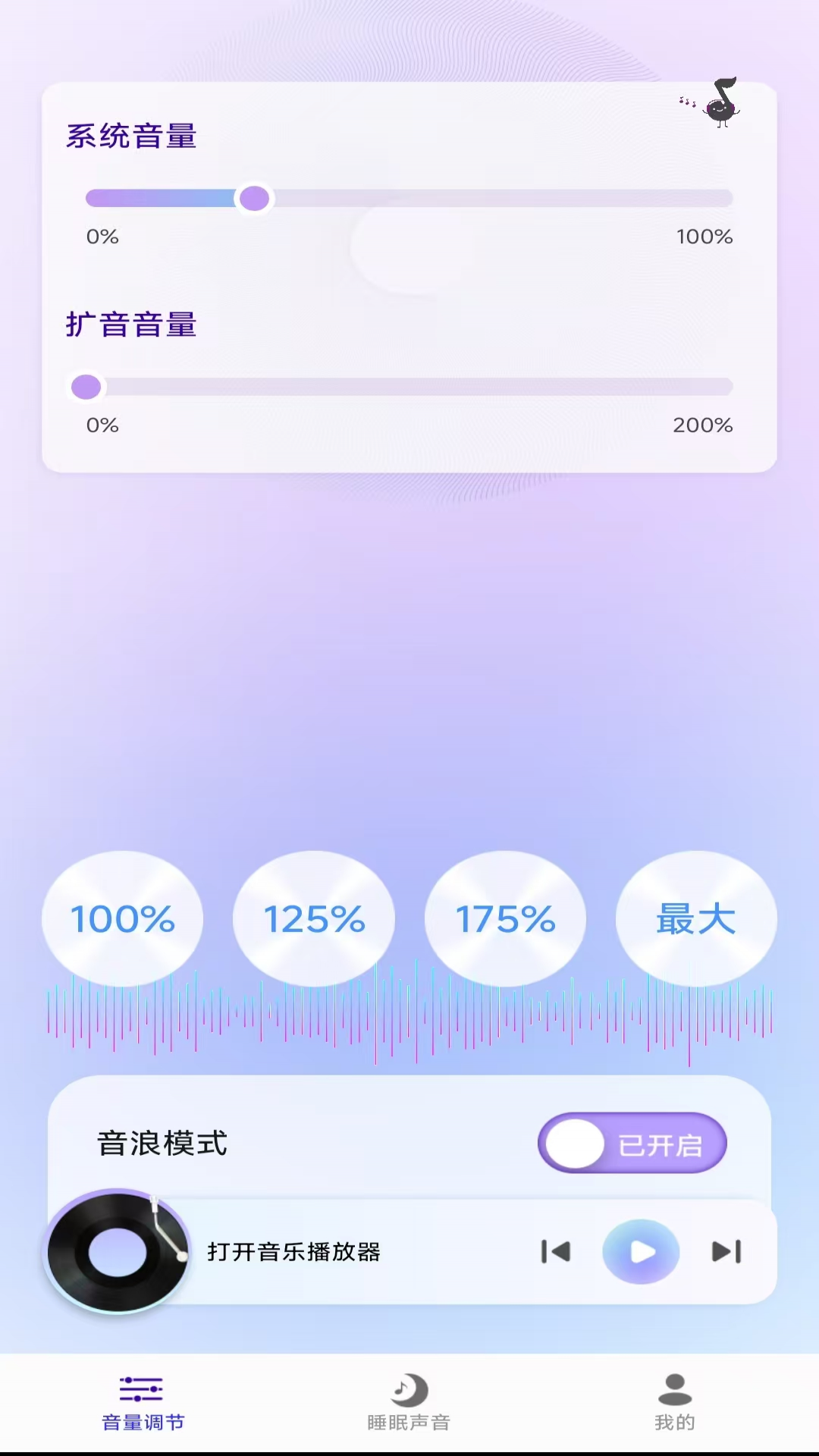Tap the previous track icon
This screenshot has width=819, height=1456.
click(556, 1252)
